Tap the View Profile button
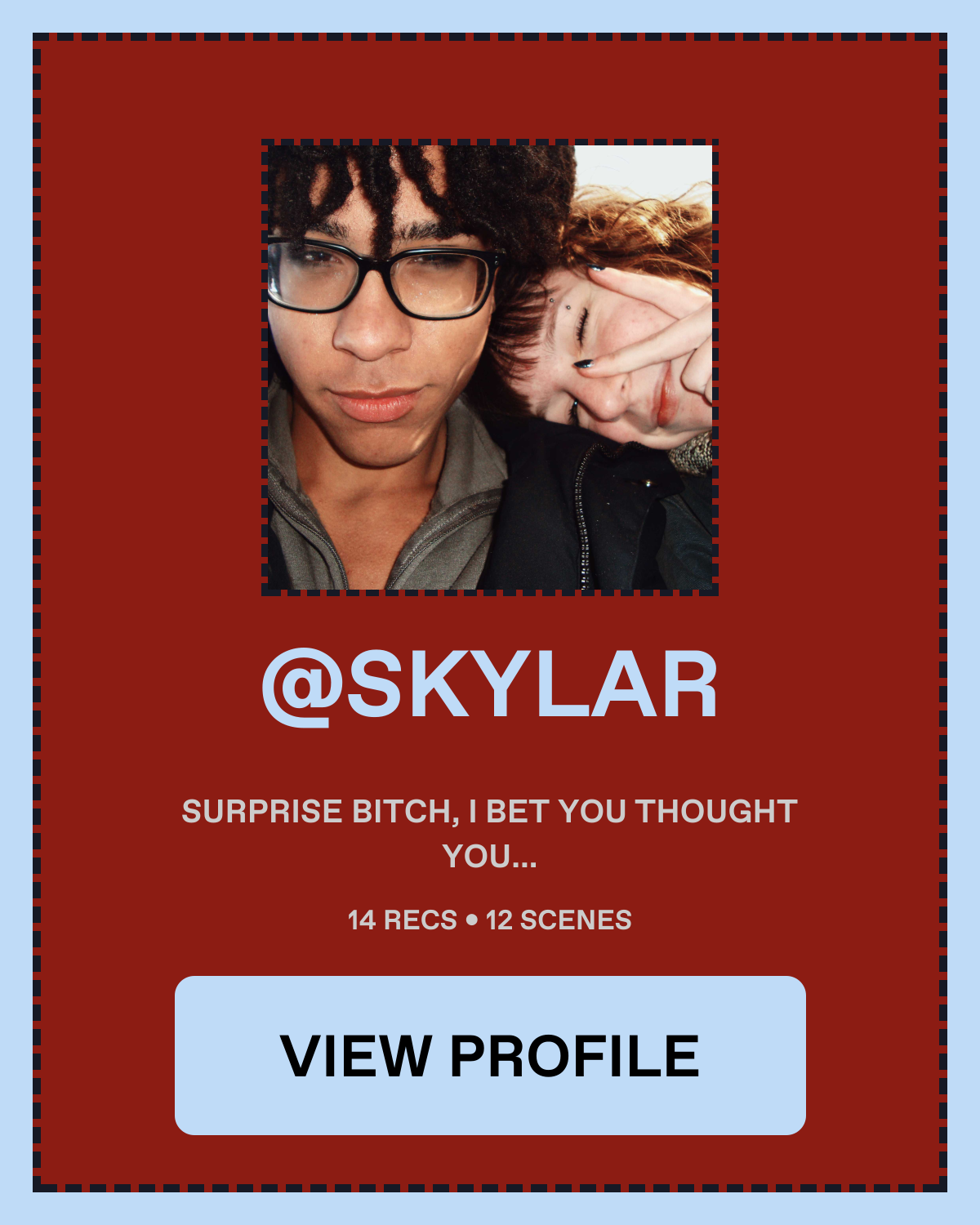Screen dimensions: 980x1225 point(490,1055)
